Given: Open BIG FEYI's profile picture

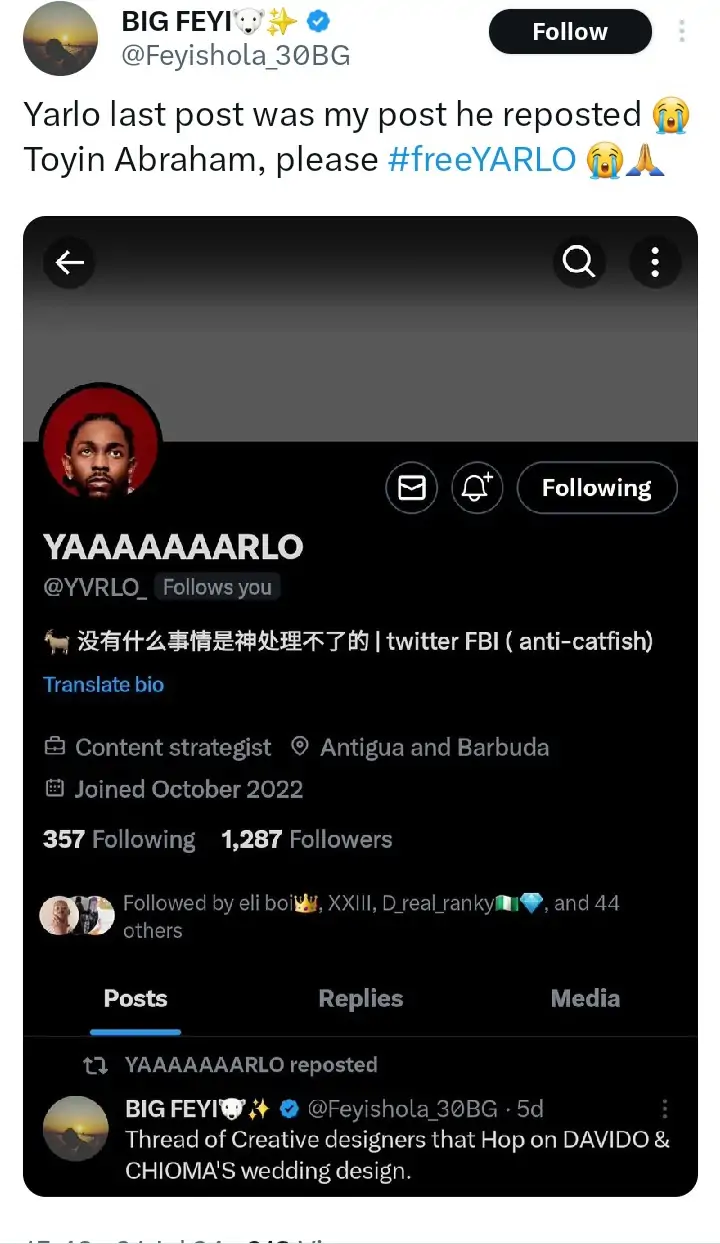Looking at the screenshot, I should (x=60, y=38).
